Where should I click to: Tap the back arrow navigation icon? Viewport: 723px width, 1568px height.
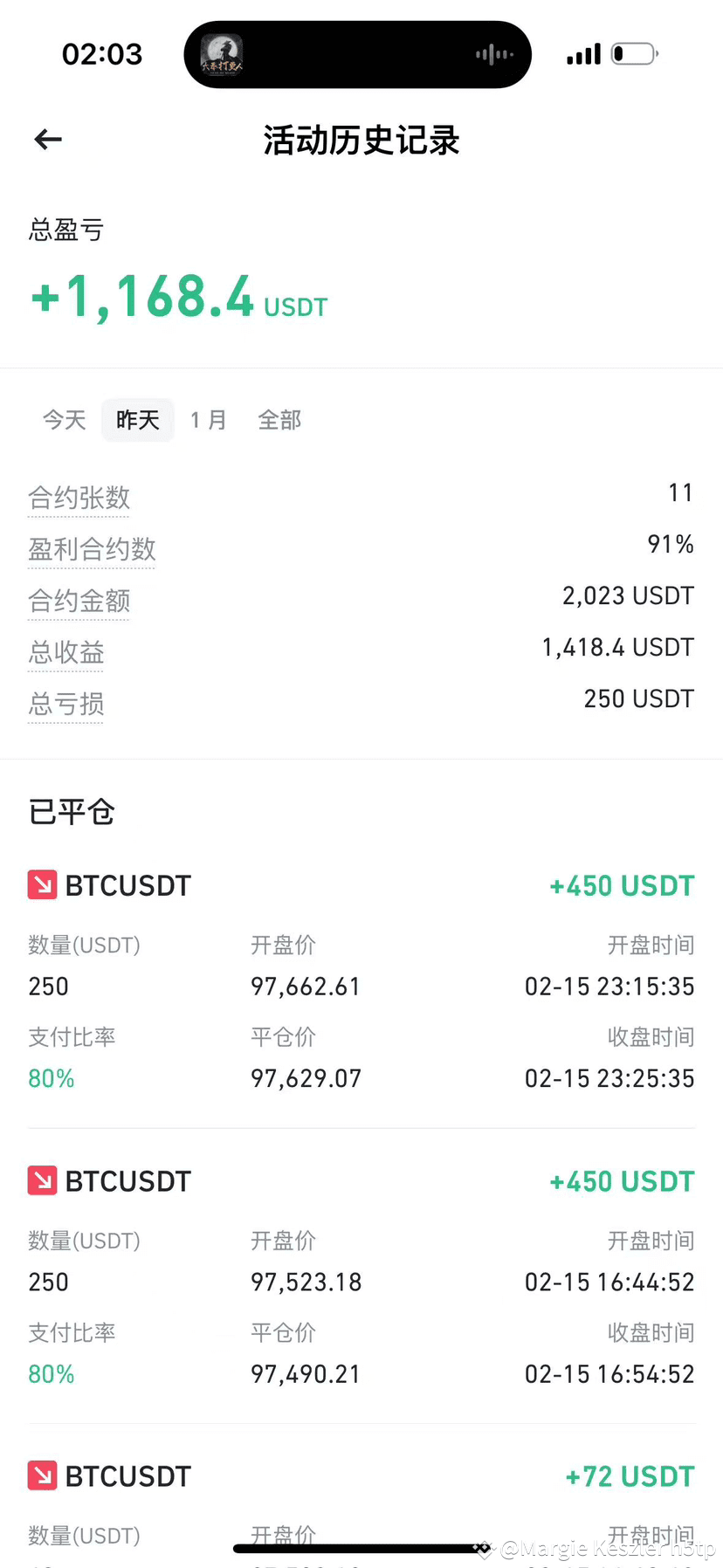pos(46,140)
